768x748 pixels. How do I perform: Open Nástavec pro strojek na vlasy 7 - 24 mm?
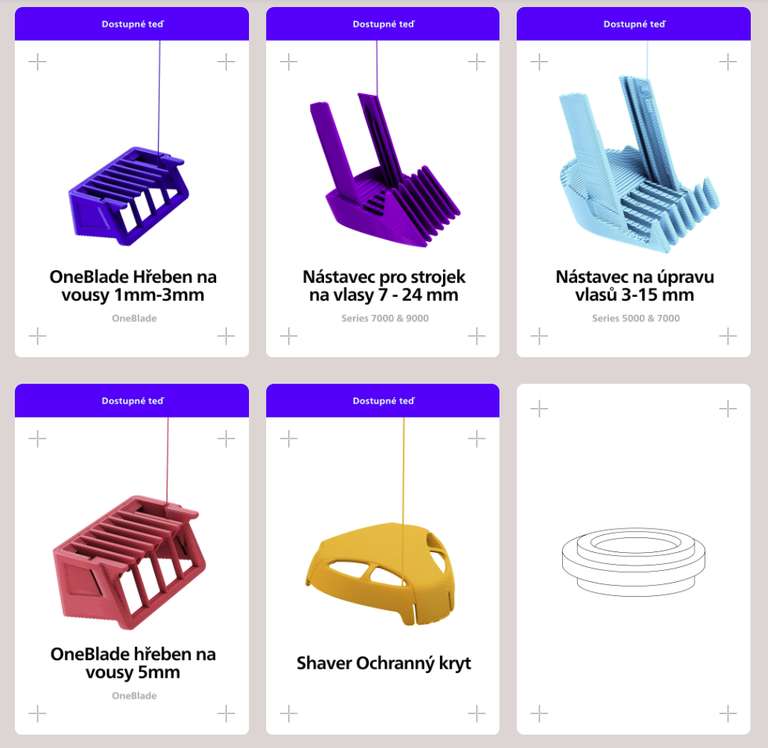[383, 182]
